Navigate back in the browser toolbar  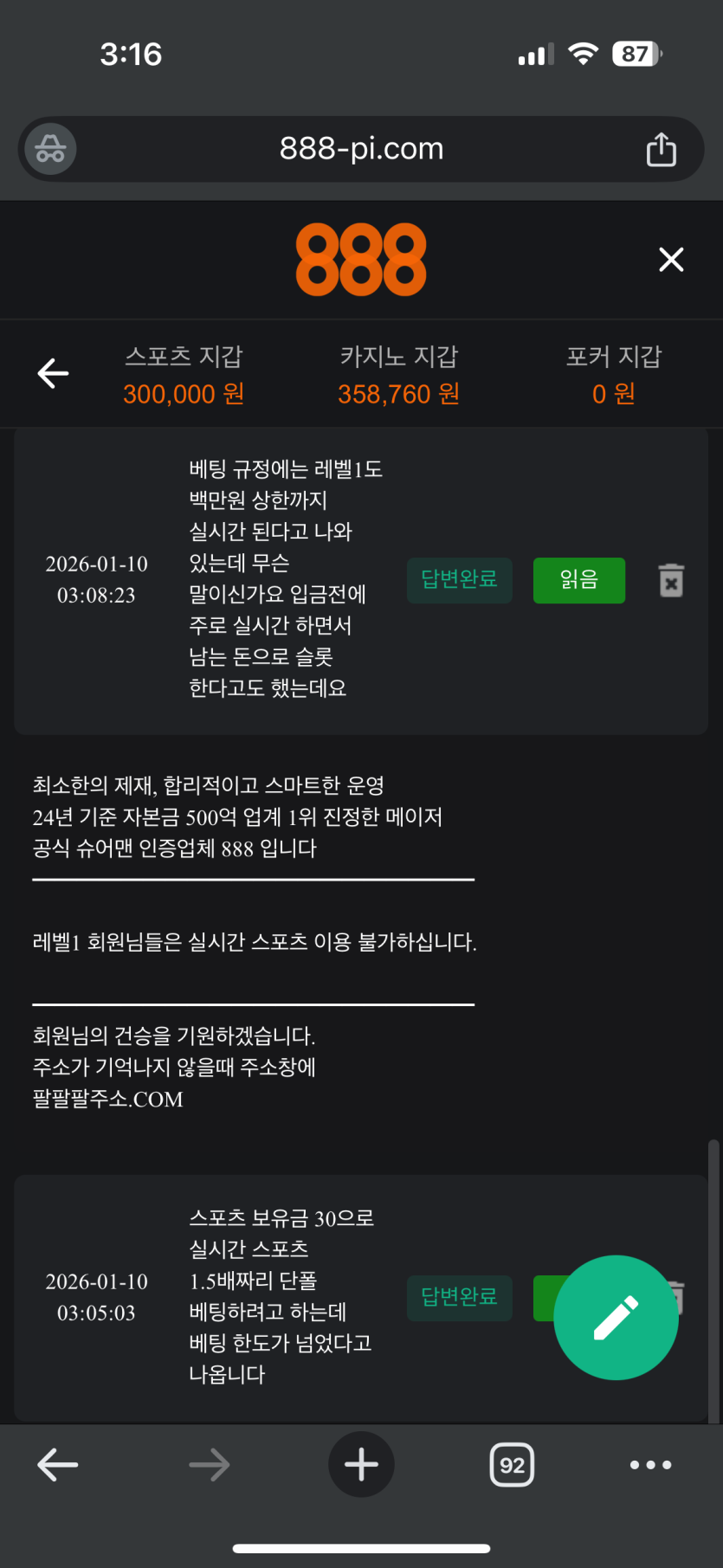pos(58,1465)
